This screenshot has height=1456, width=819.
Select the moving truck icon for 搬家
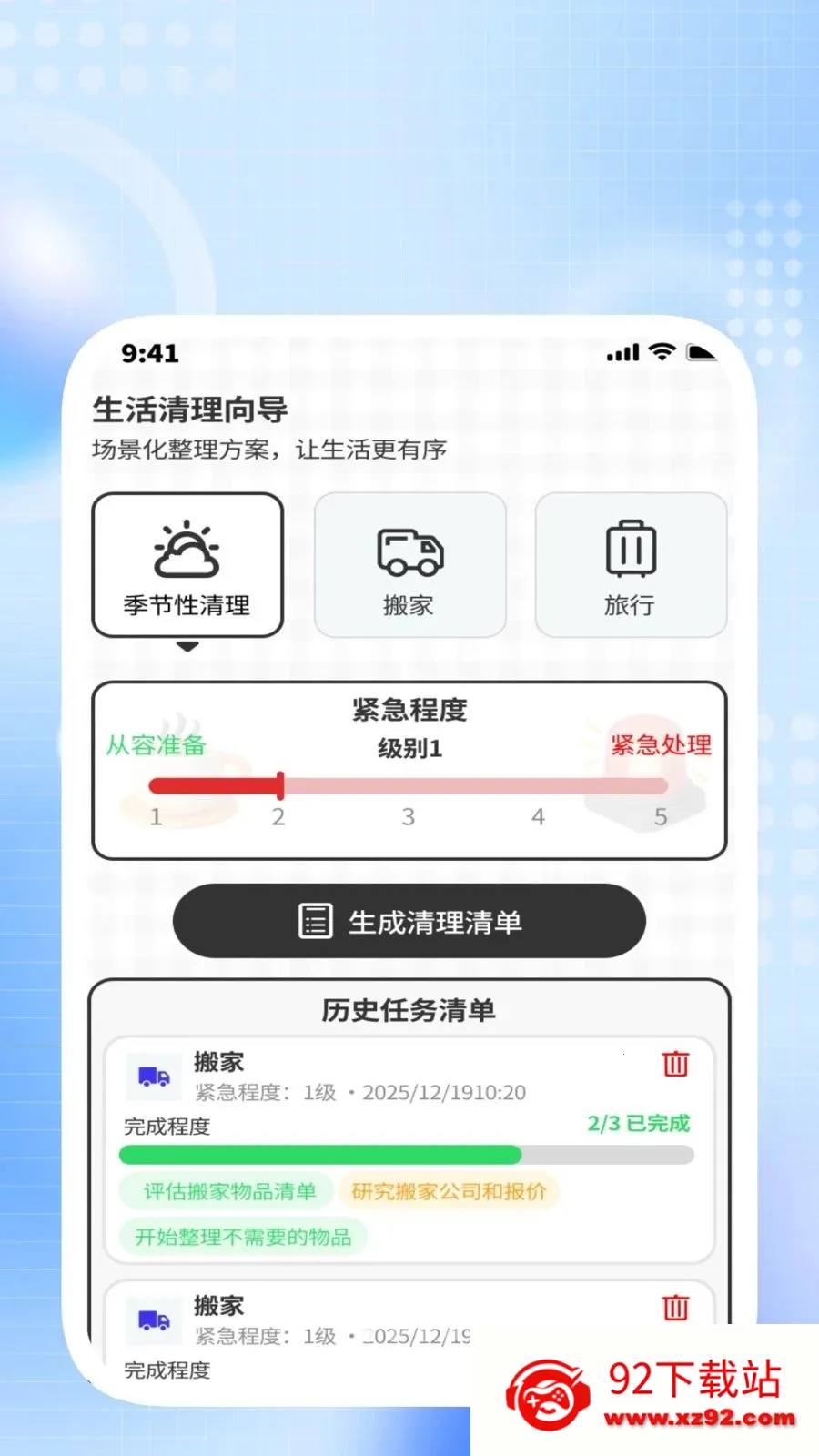pos(409,548)
